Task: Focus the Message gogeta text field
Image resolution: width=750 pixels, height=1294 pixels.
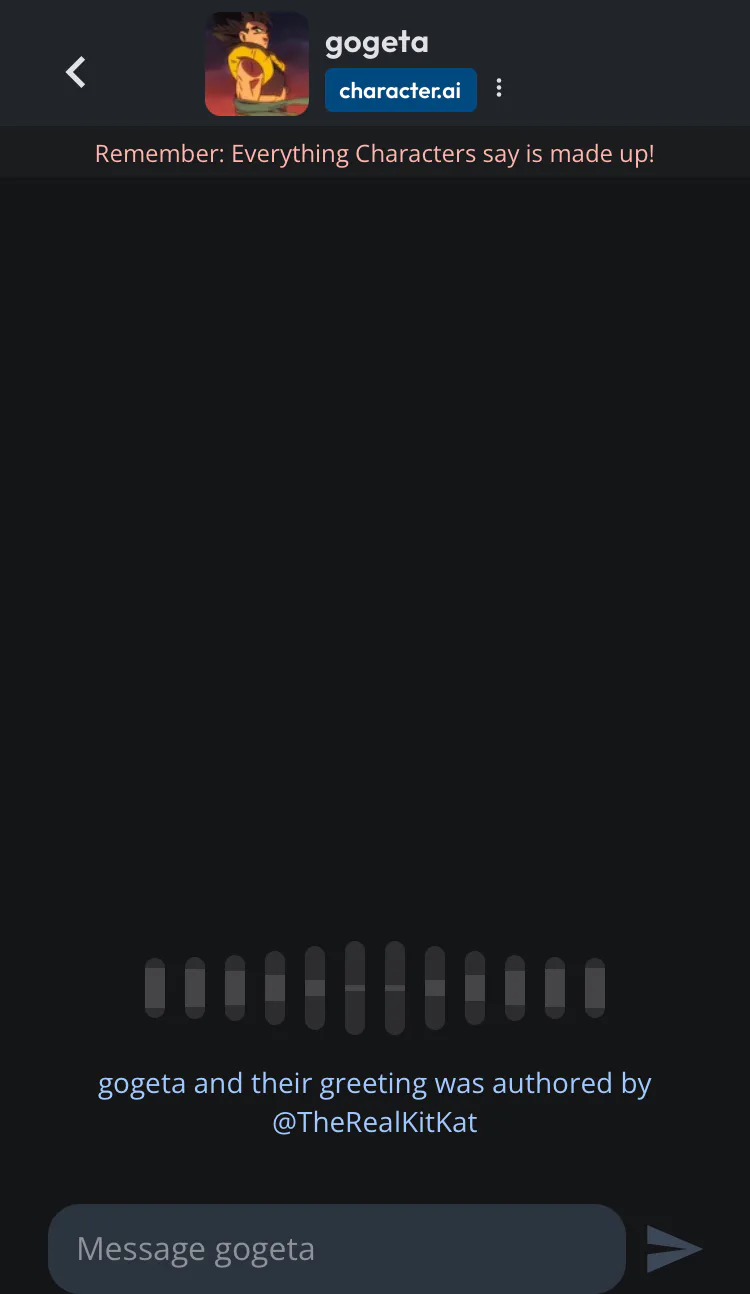Action: [337, 1249]
